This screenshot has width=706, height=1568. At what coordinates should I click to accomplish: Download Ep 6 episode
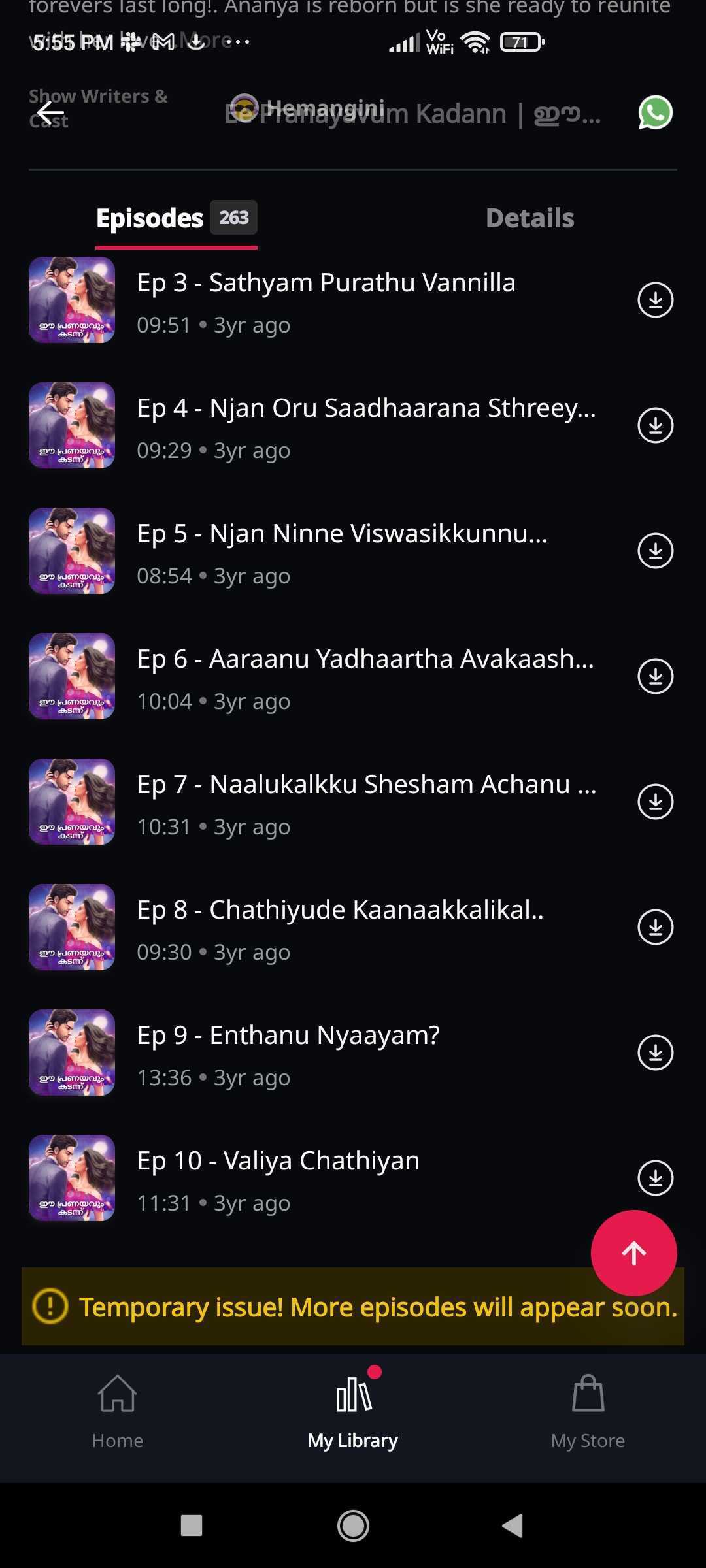[655, 676]
